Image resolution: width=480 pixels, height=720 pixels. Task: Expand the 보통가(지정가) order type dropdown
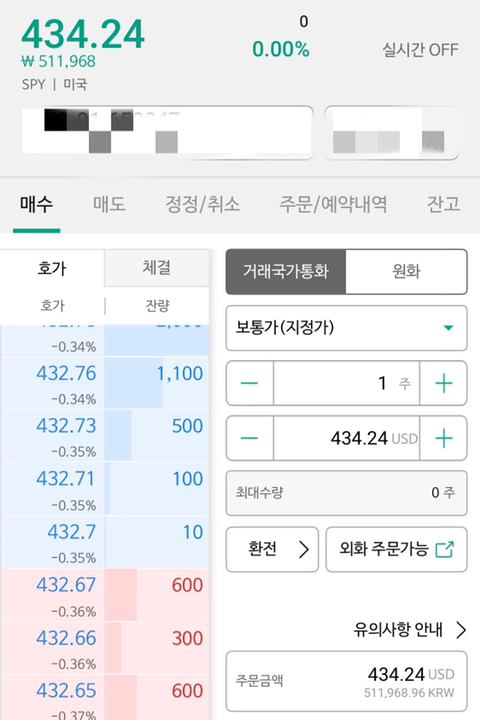click(346, 328)
